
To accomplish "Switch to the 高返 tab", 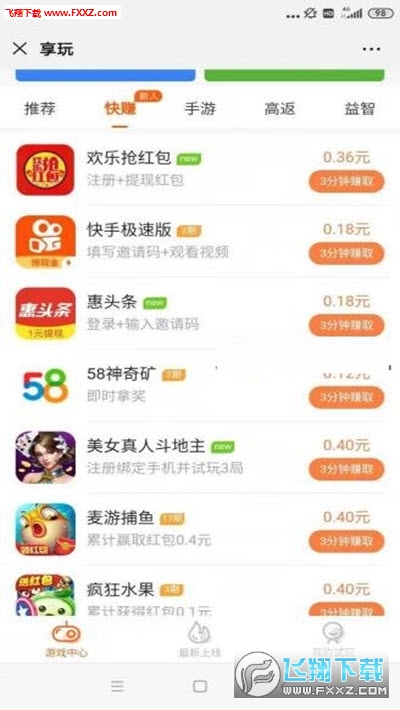I will [x=280, y=109].
